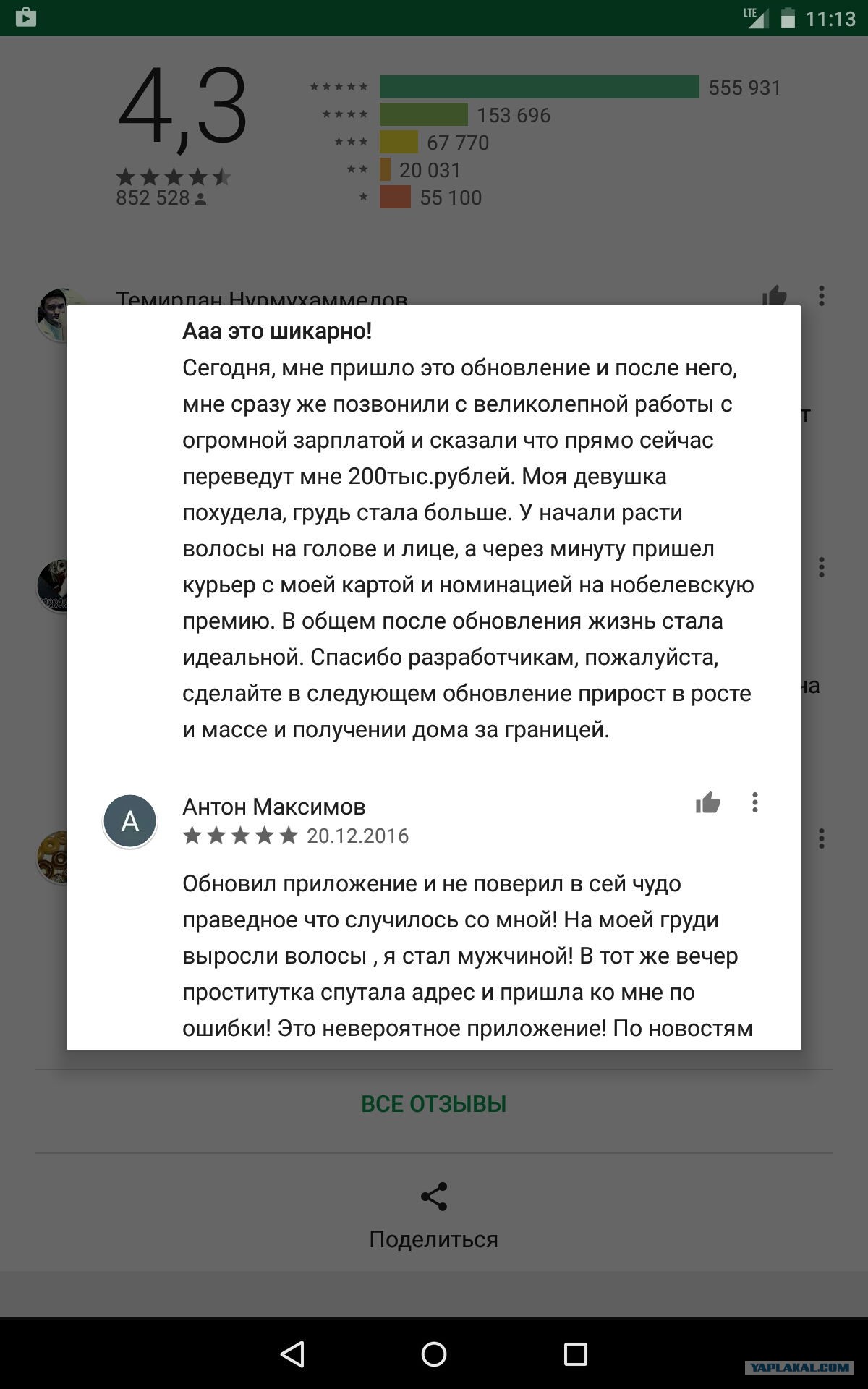The height and width of the screenshot is (1389, 868).
Task: Open the recent apps overview
Action: coord(575,1354)
